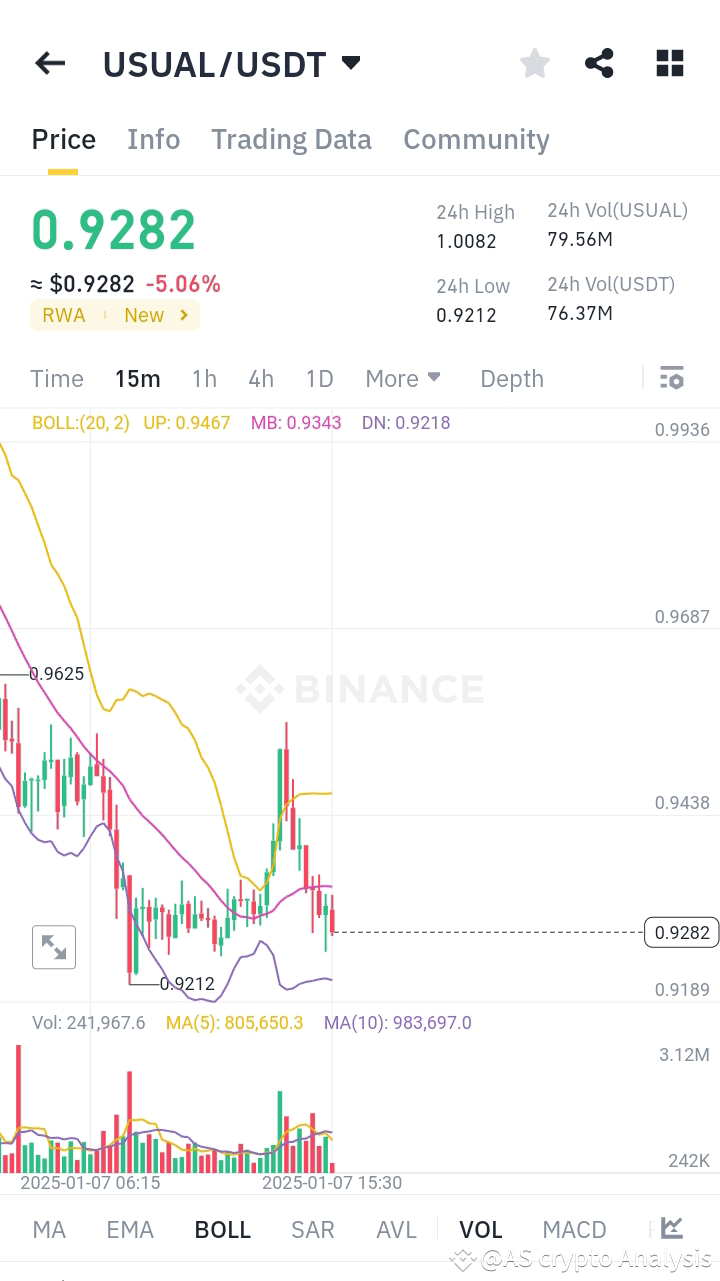720x1281 pixels.
Task: Open the share options icon
Action: pyautogui.click(x=599, y=63)
